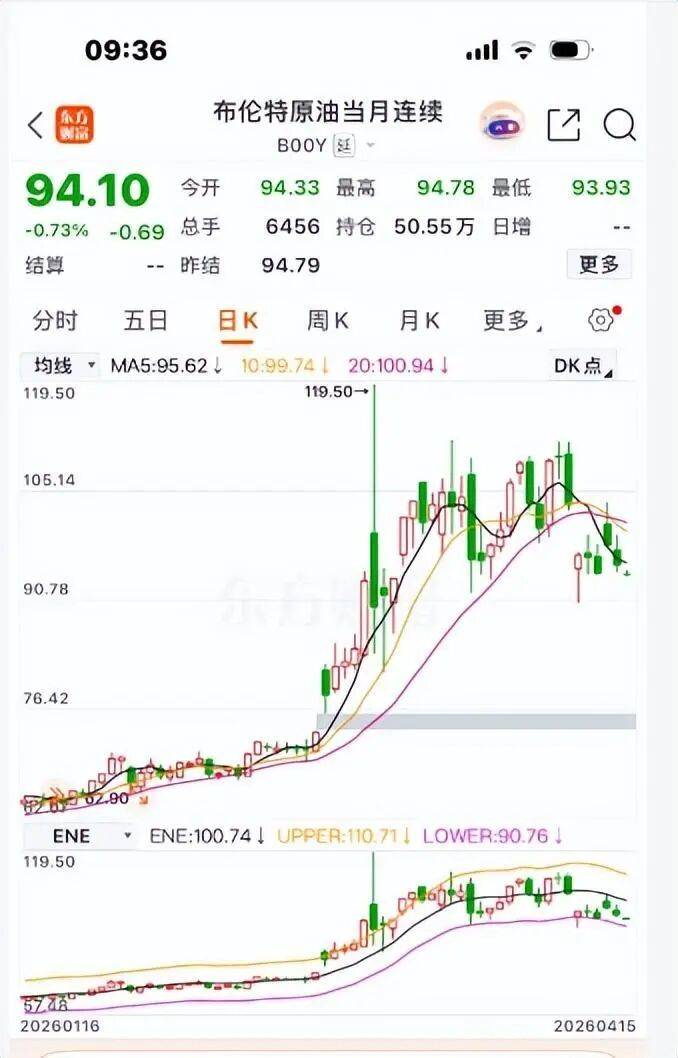Expand the 更多 chart period options
The width and height of the screenshot is (678, 1058).
pos(510,321)
